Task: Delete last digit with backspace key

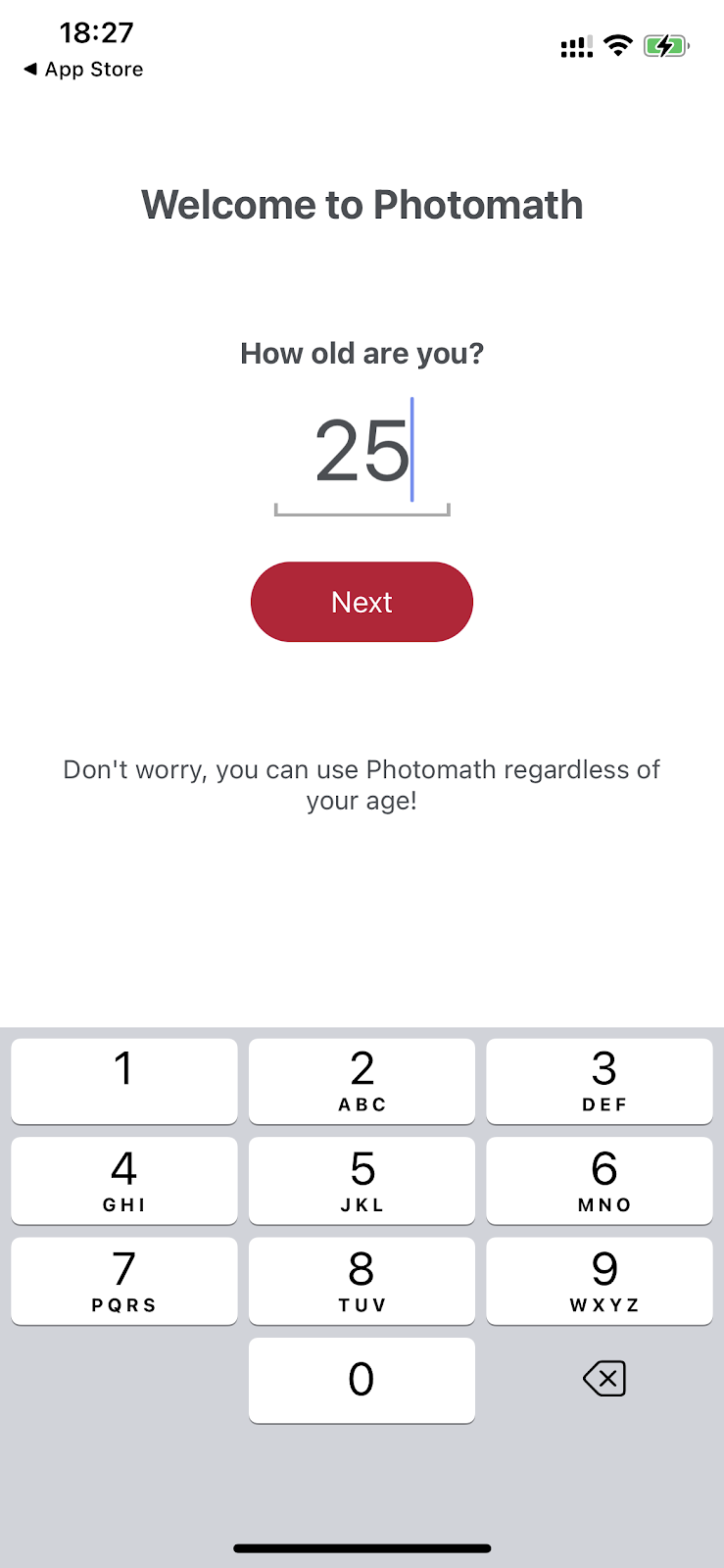Action: tap(603, 1379)
